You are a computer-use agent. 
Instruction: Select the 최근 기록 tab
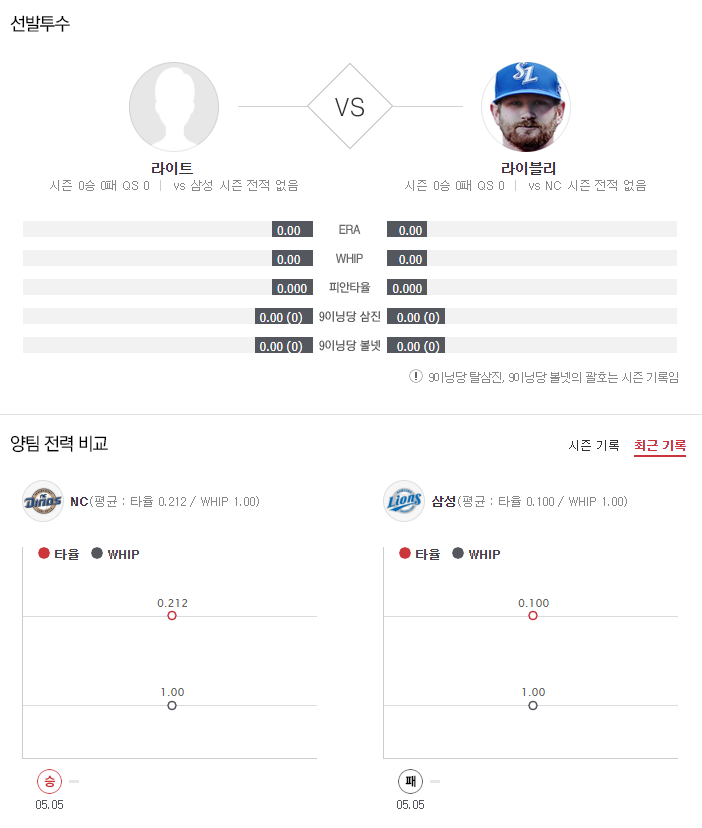click(x=659, y=445)
